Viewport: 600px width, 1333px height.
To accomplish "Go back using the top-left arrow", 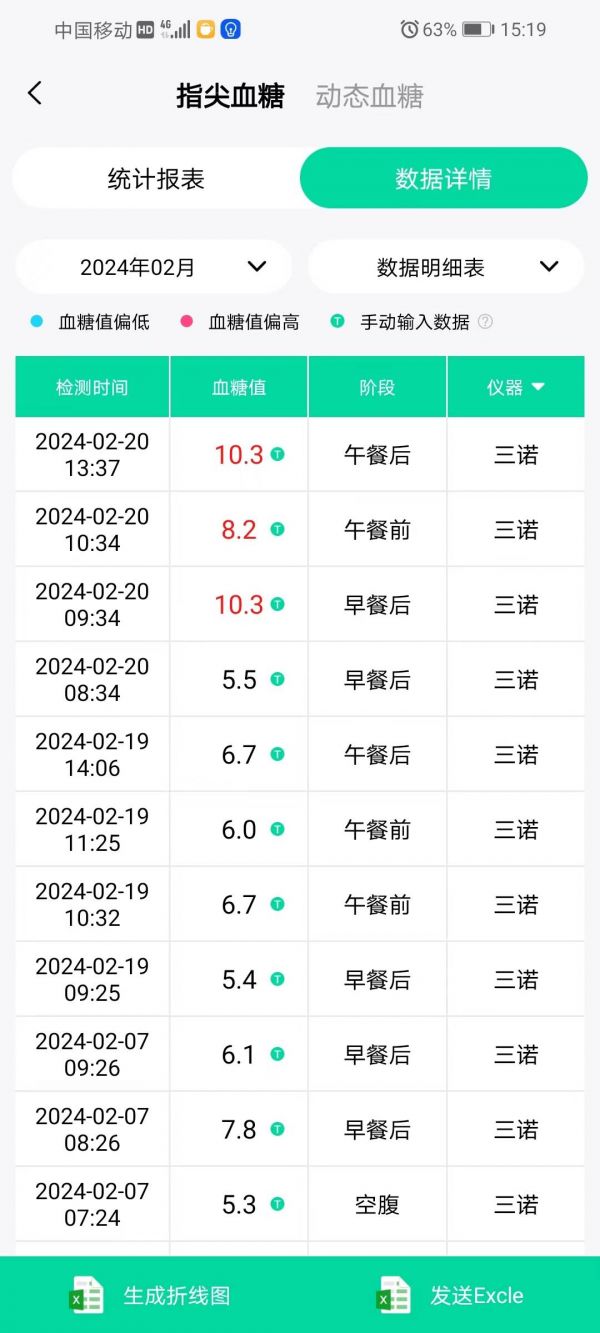I will [x=35, y=94].
